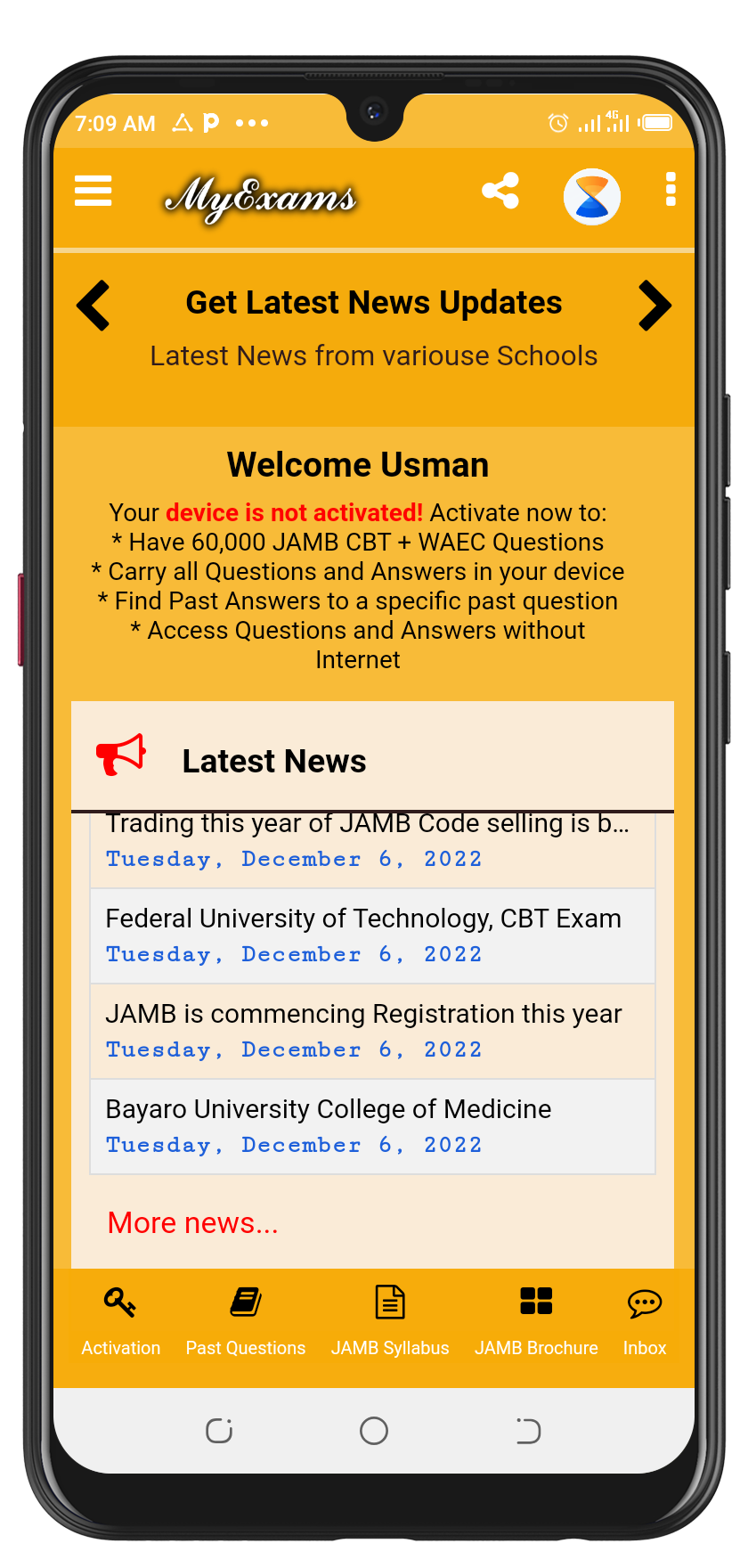Select the JAMB Syllabus tab
The image size is (748, 1568).
pos(390,1322)
